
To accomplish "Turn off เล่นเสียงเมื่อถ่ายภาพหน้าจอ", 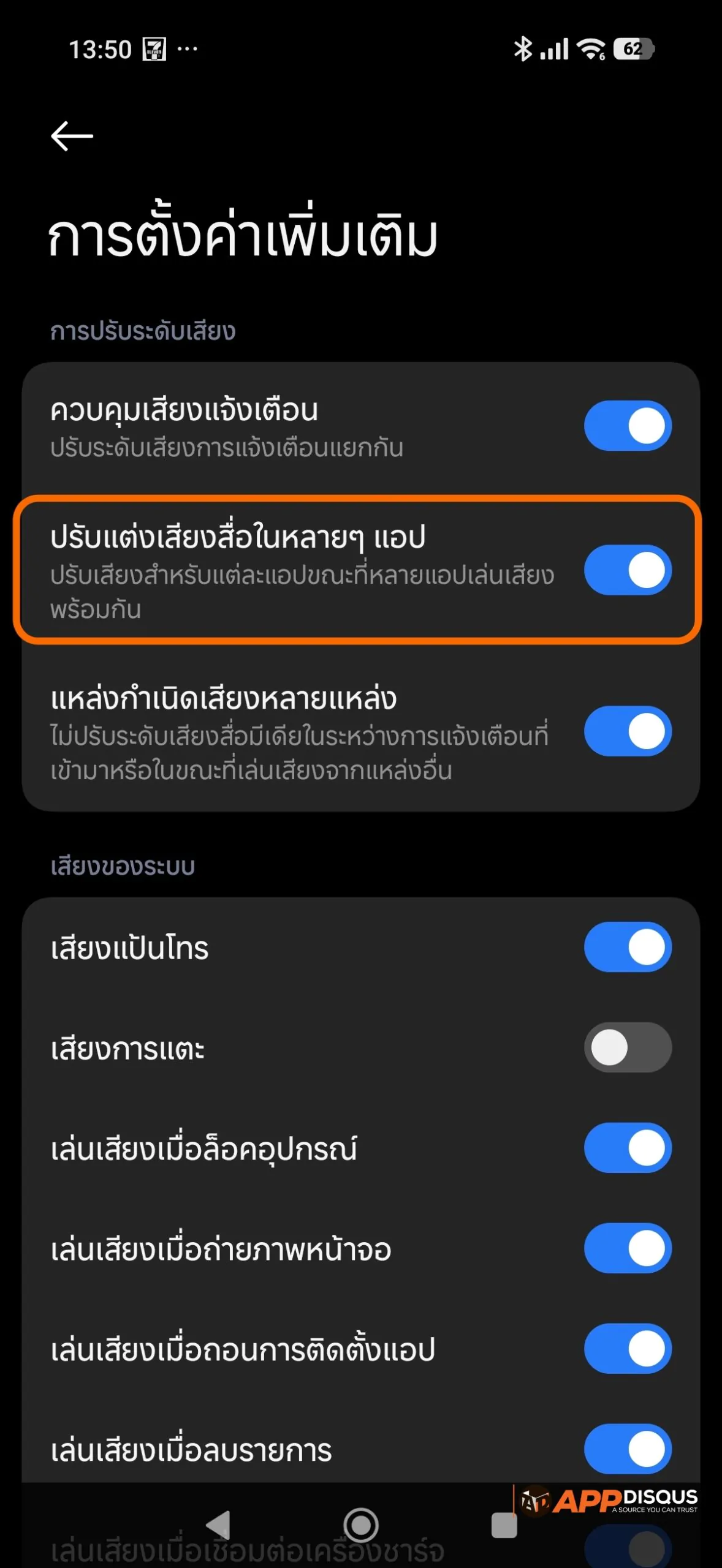I will pos(628,1248).
